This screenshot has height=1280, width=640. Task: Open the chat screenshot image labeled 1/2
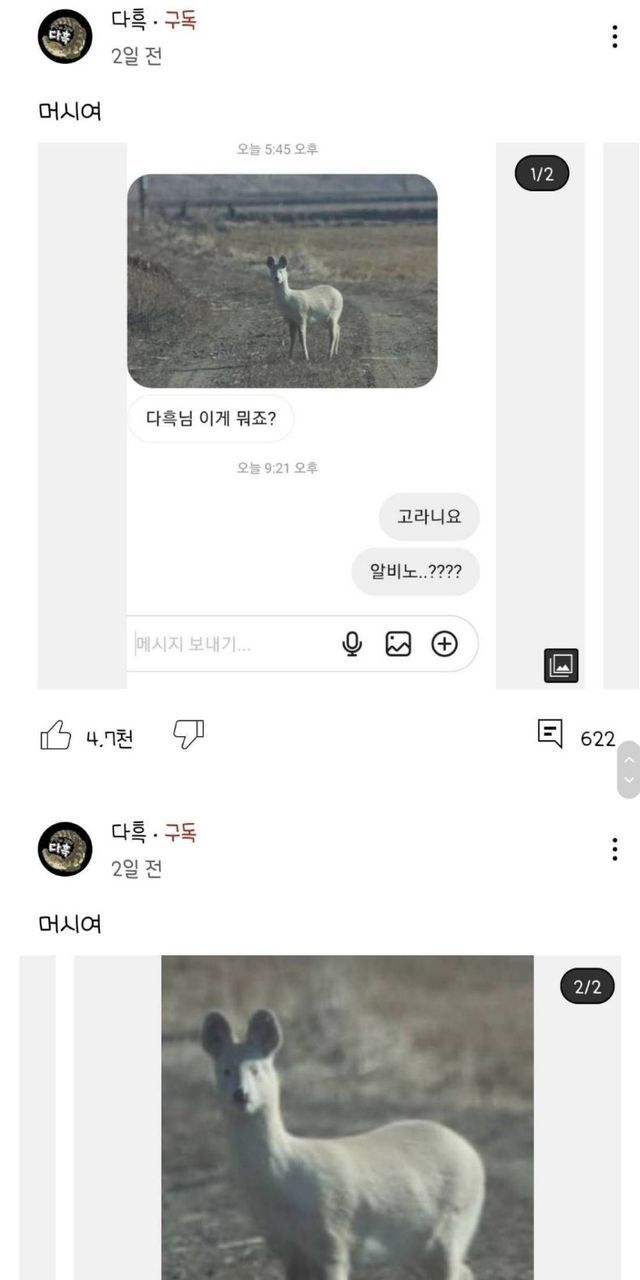pyautogui.click(x=310, y=415)
